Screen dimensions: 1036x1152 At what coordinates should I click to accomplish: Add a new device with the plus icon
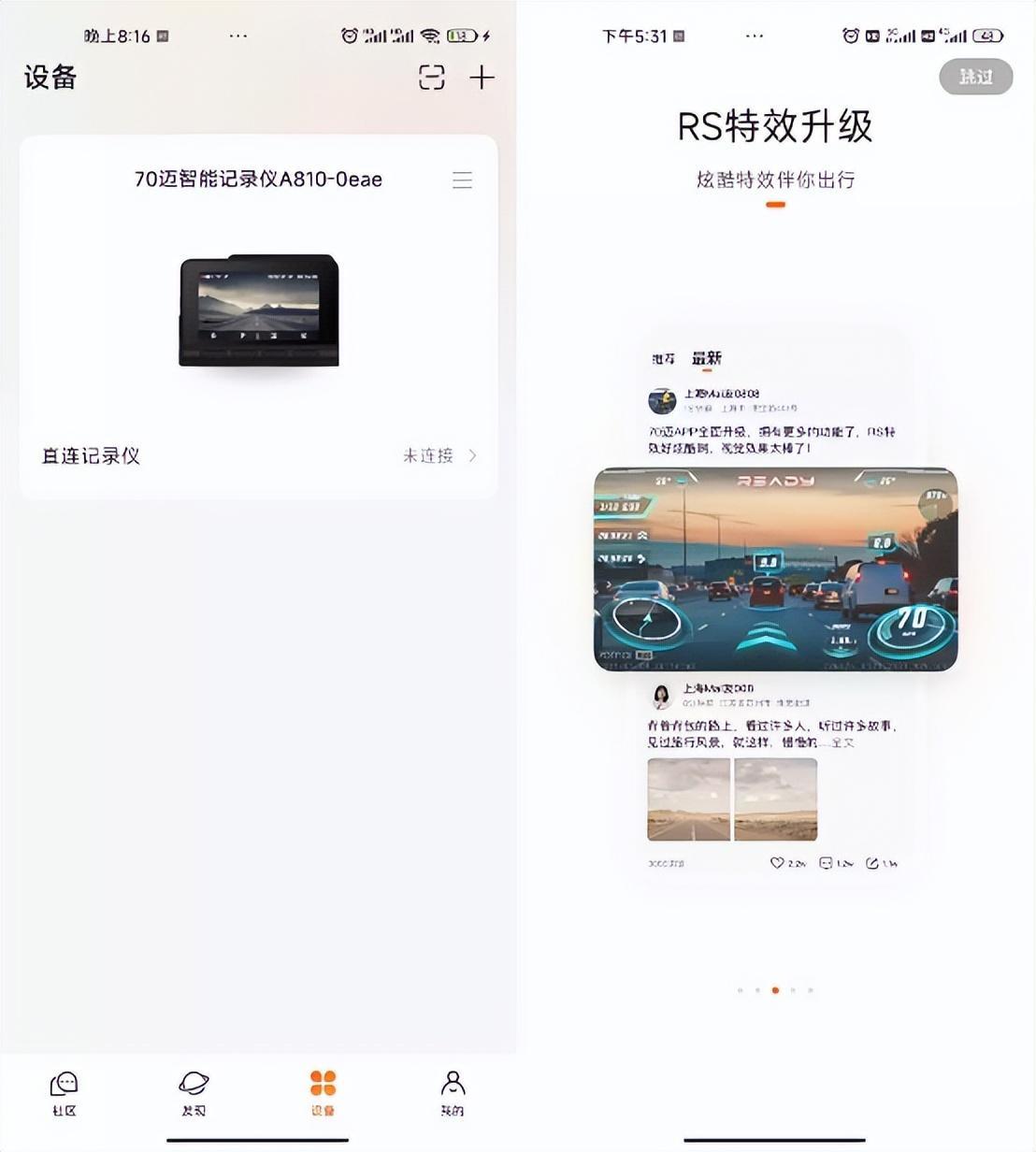pyautogui.click(x=482, y=78)
